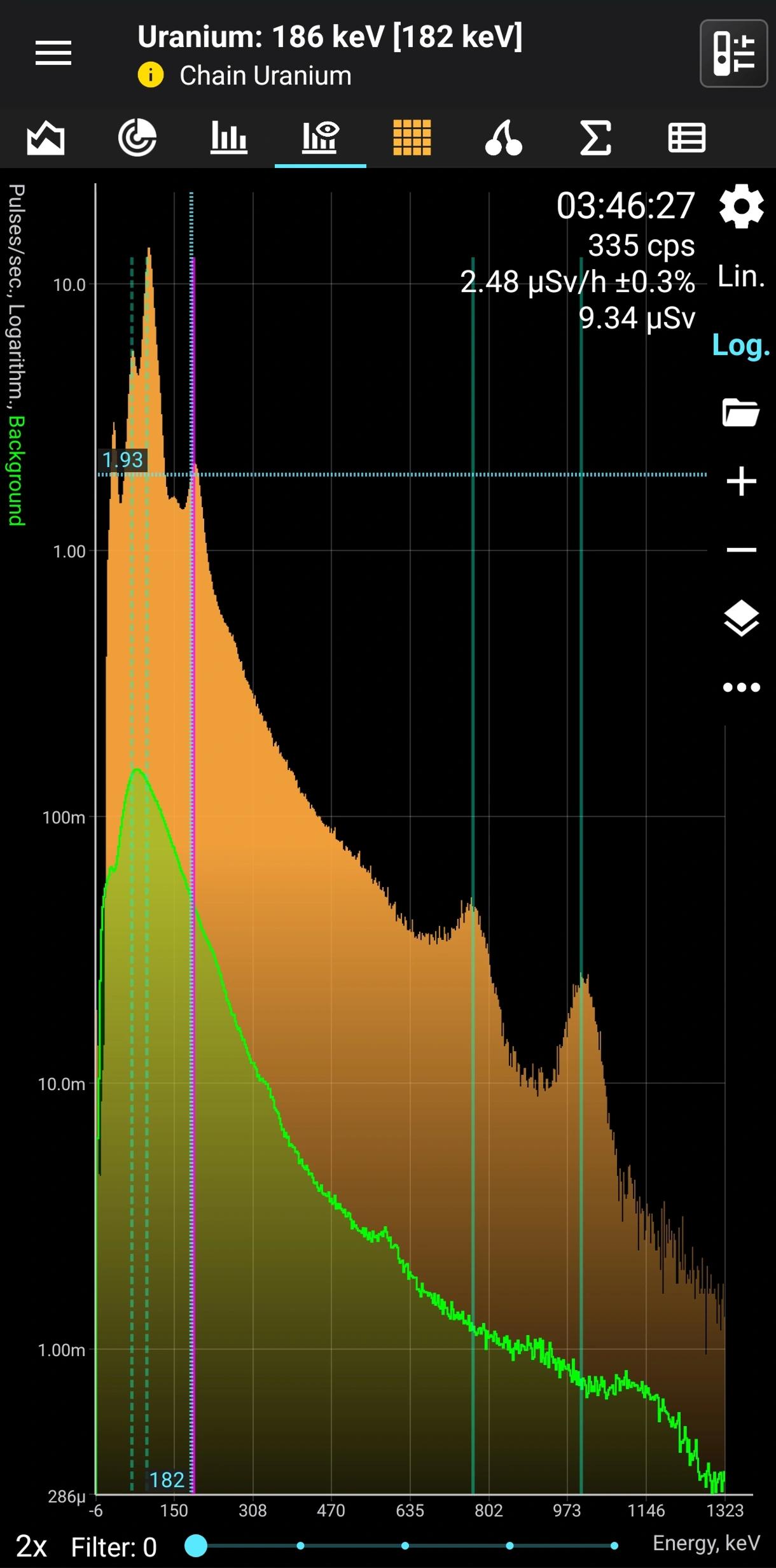The height and width of the screenshot is (1568, 776).
Task: Open the sigma summary tab
Action: [595, 137]
